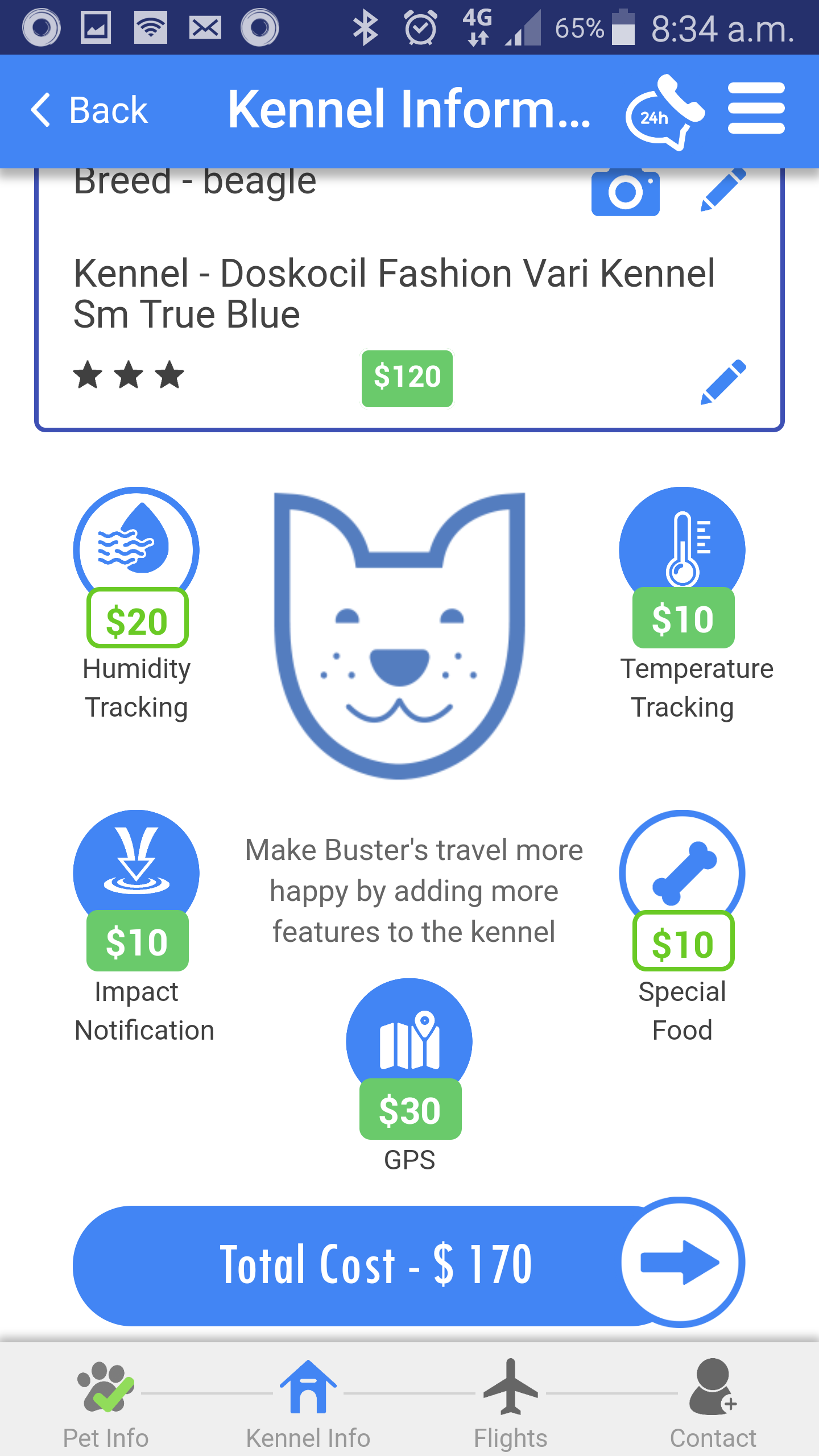The image size is (819, 1456).
Task: Go back to the previous screen
Action: 90,110
